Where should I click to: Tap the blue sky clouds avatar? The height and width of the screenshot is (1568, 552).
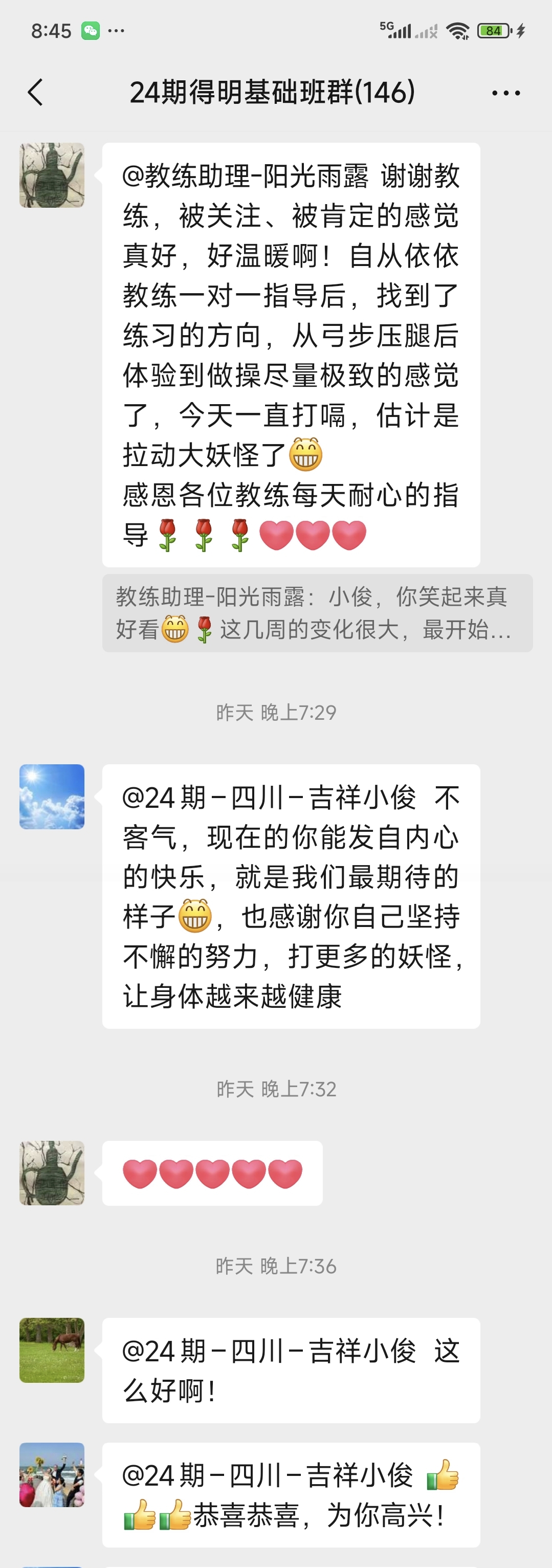(52, 796)
